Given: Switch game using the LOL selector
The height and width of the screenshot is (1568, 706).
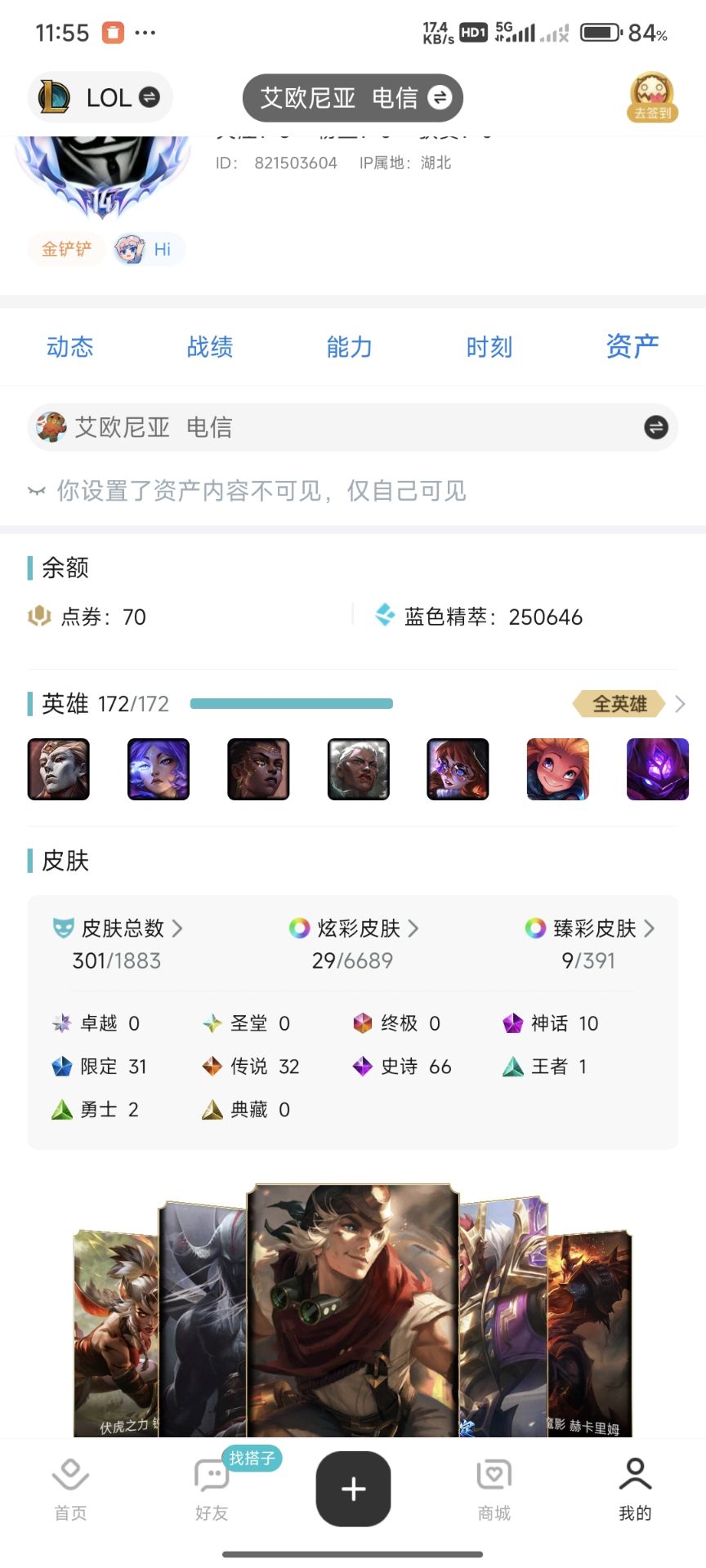Looking at the screenshot, I should click(x=100, y=98).
